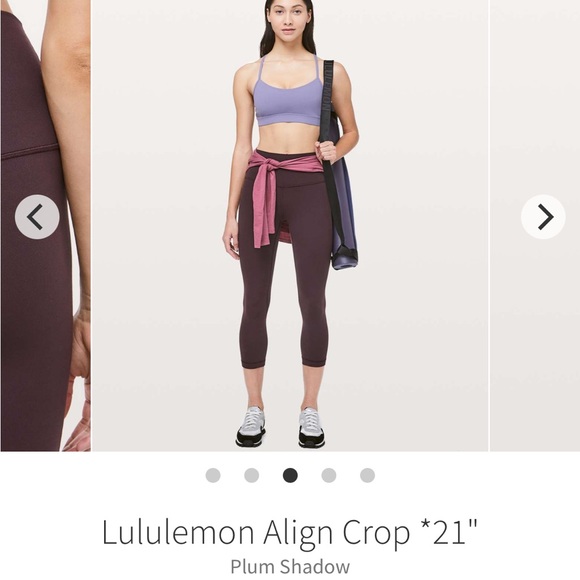Select the second carousel dot
Screen dimensions: 580x580
[x=252, y=475]
